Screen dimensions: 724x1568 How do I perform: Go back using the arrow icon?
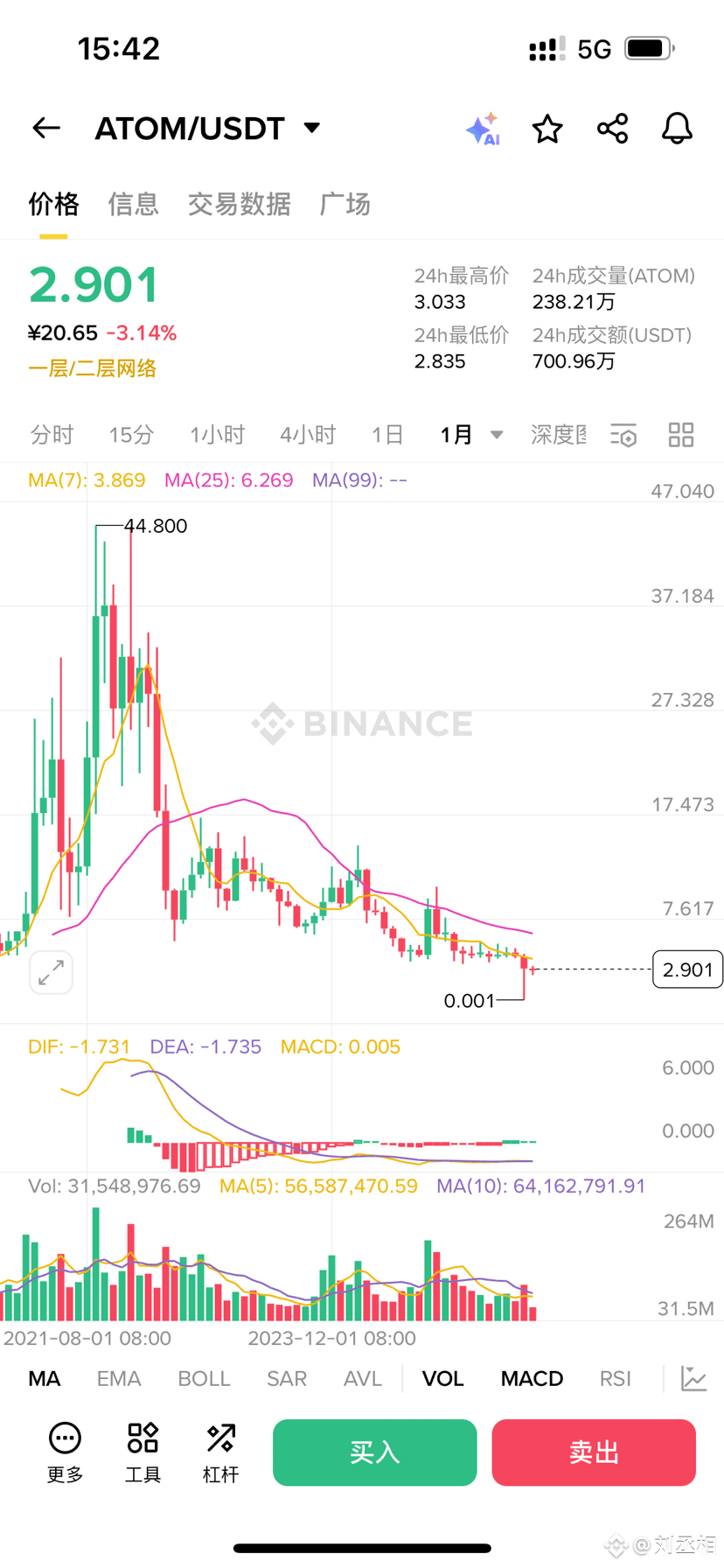pyautogui.click(x=46, y=129)
